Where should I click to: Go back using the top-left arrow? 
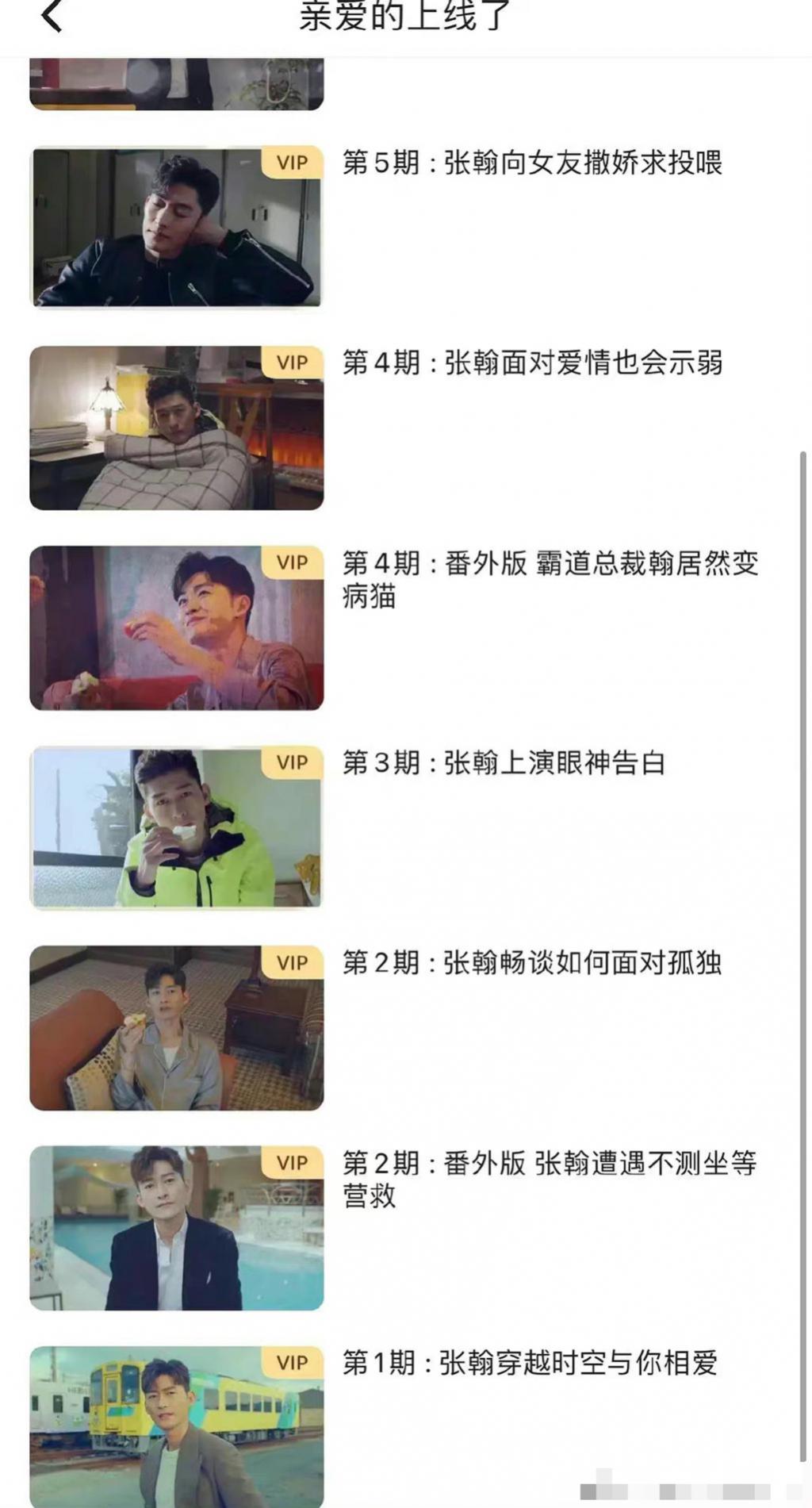point(52,16)
